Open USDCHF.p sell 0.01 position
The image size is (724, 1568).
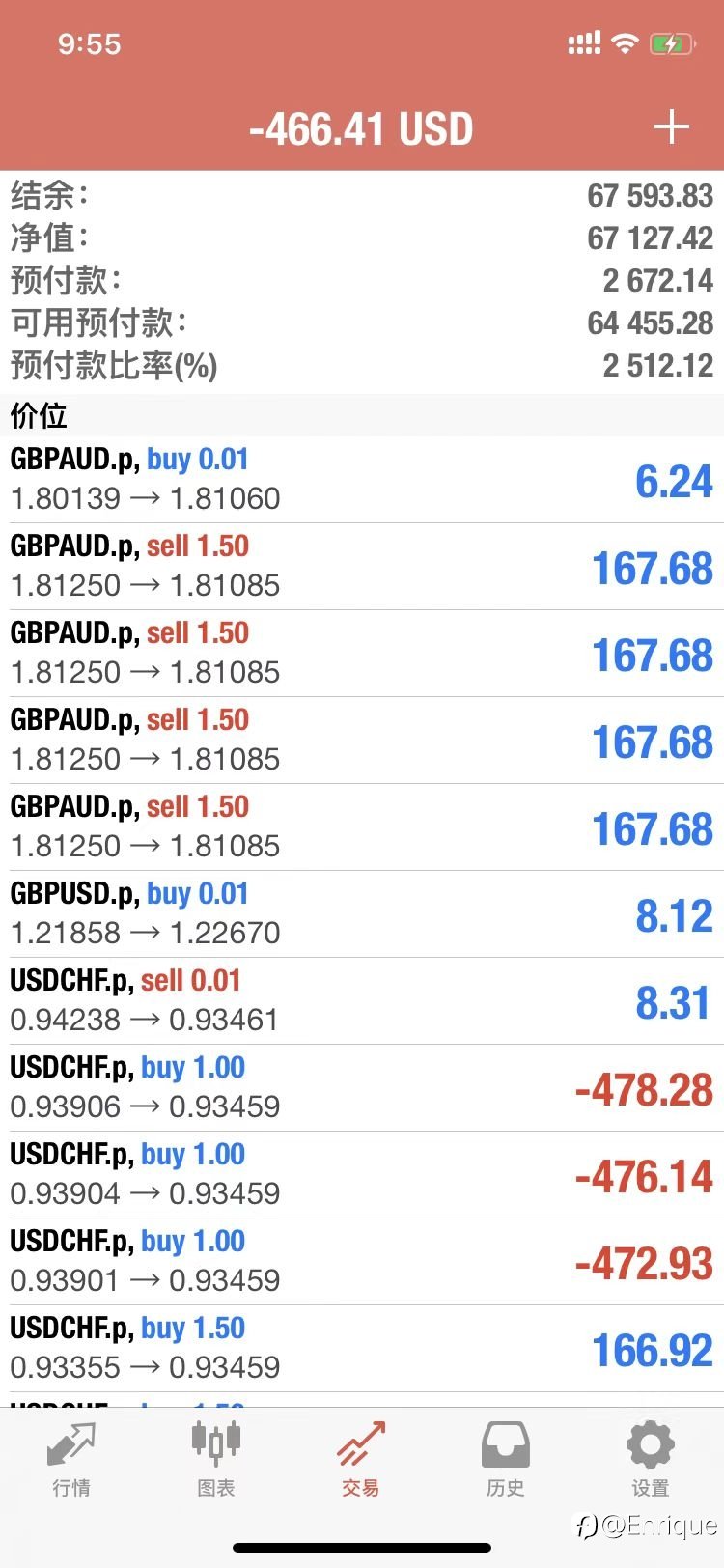362,1001
